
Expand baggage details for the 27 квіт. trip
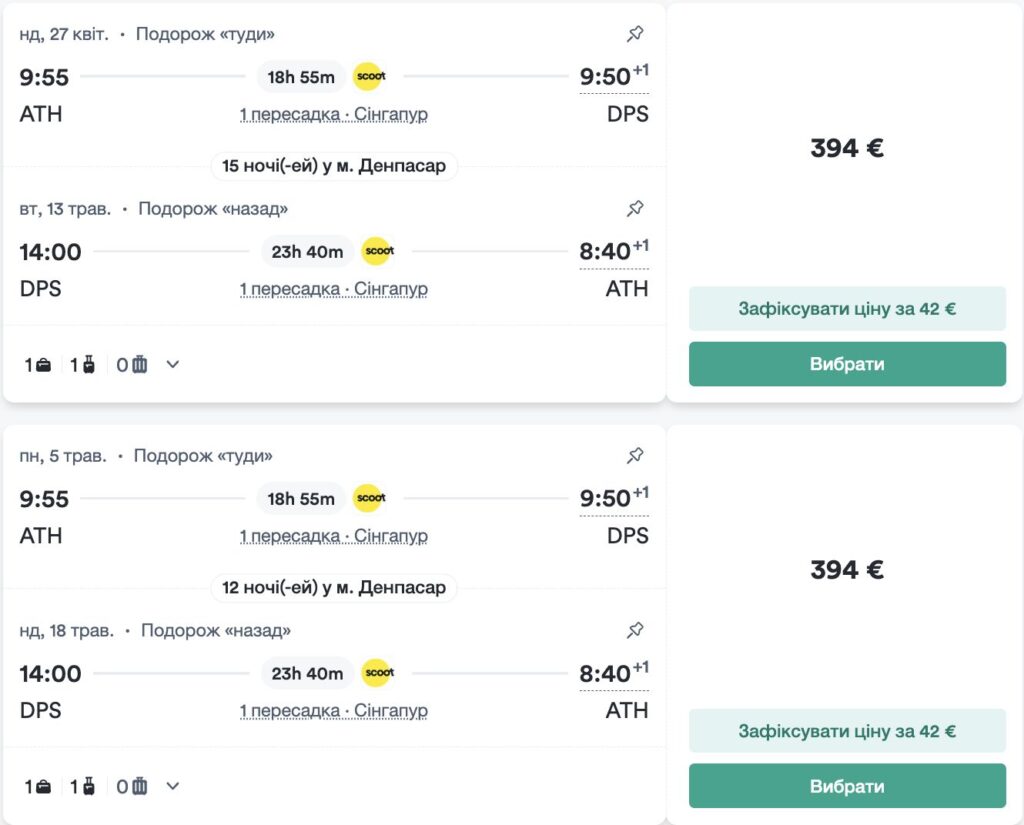(173, 364)
